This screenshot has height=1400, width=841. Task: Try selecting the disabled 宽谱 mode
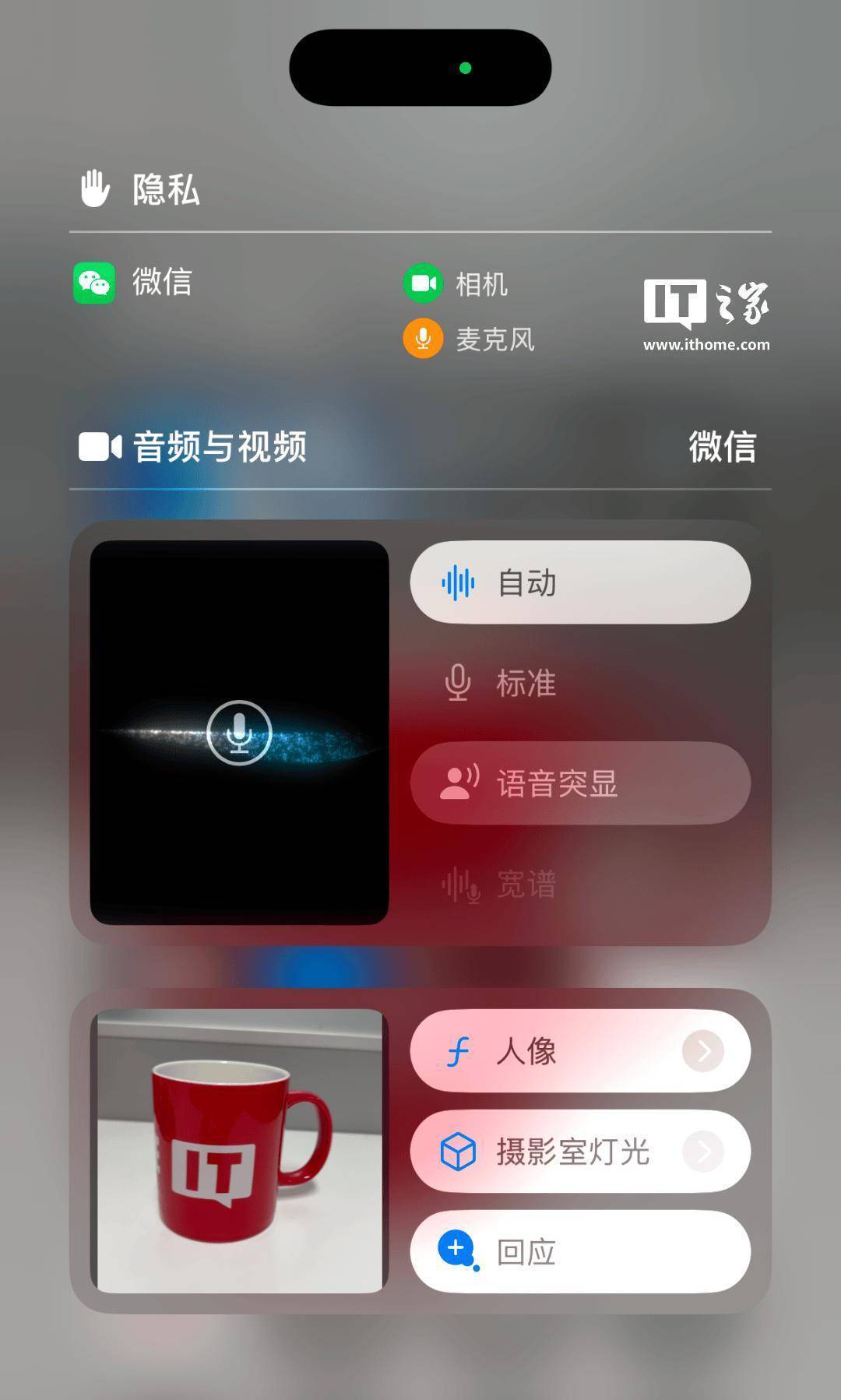click(580, 884)
